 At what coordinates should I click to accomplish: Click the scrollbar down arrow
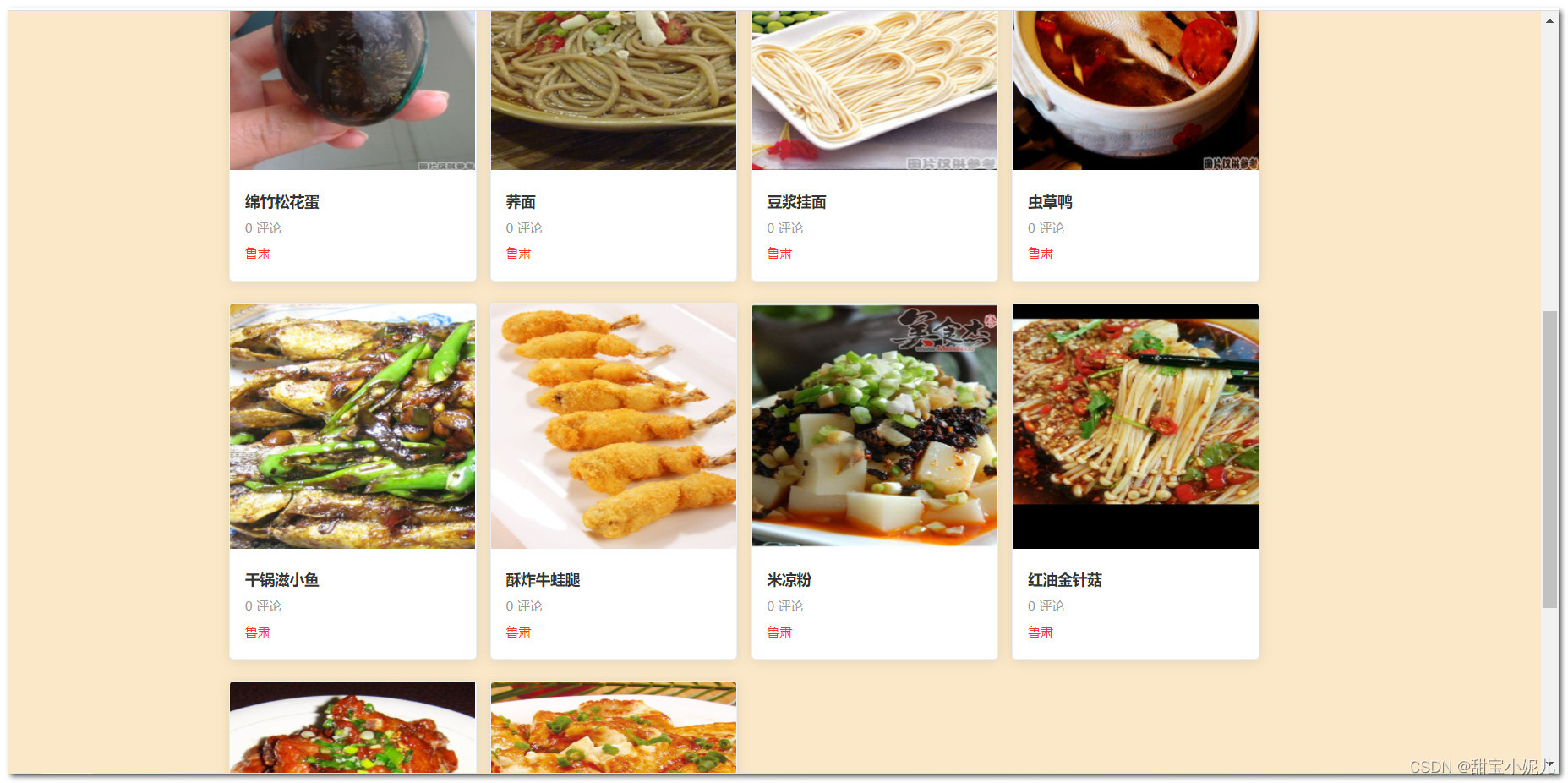1549,764
